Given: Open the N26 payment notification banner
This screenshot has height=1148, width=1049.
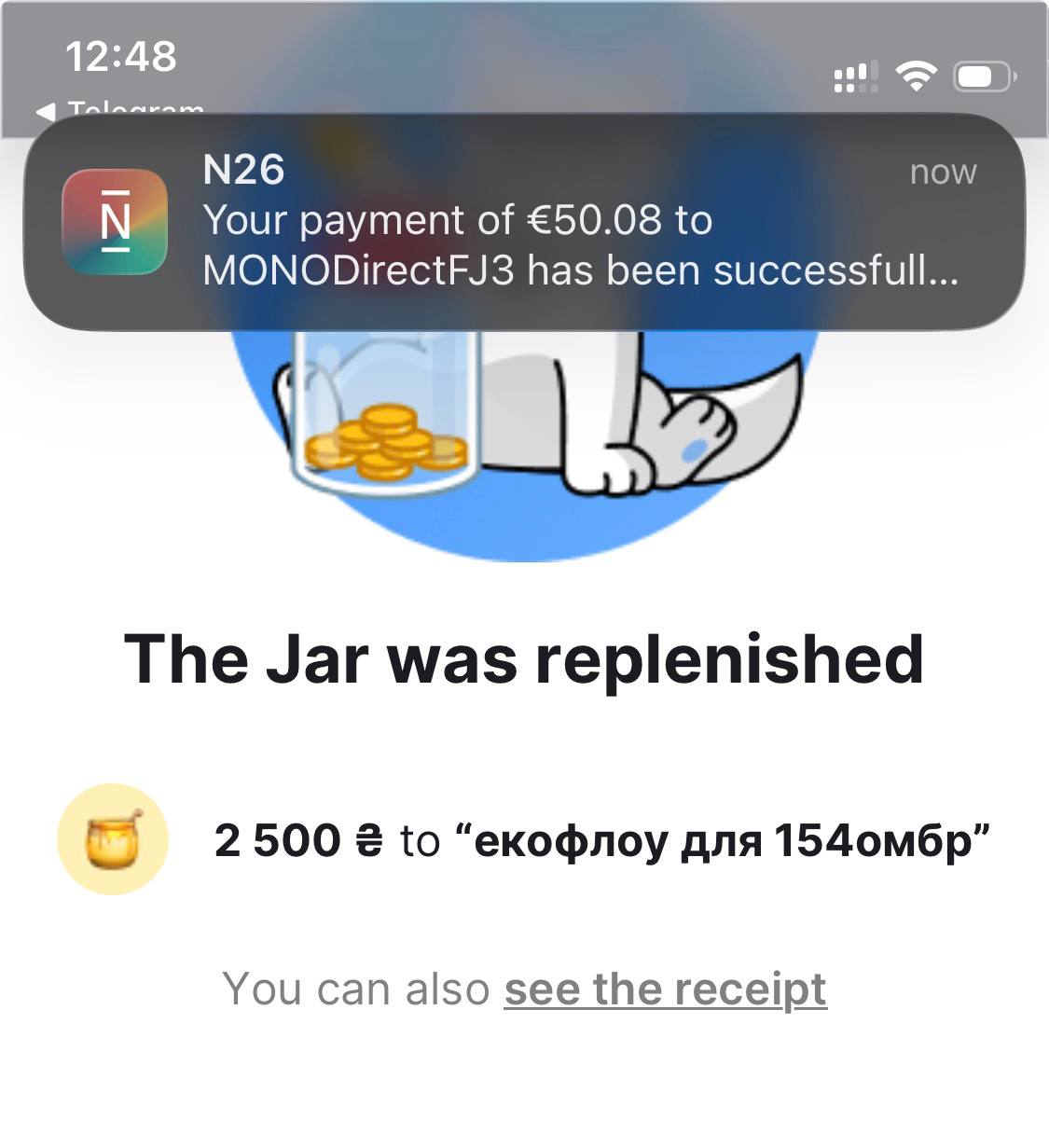Looking at the screenshot, I should (524, 222).
